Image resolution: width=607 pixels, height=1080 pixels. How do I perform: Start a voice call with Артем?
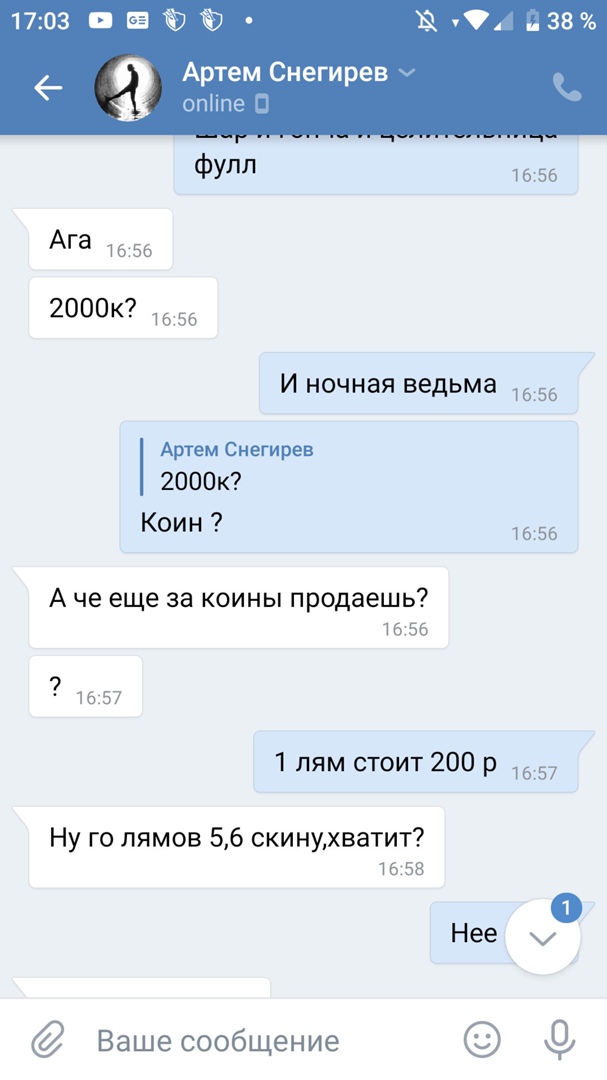(566, 88)
